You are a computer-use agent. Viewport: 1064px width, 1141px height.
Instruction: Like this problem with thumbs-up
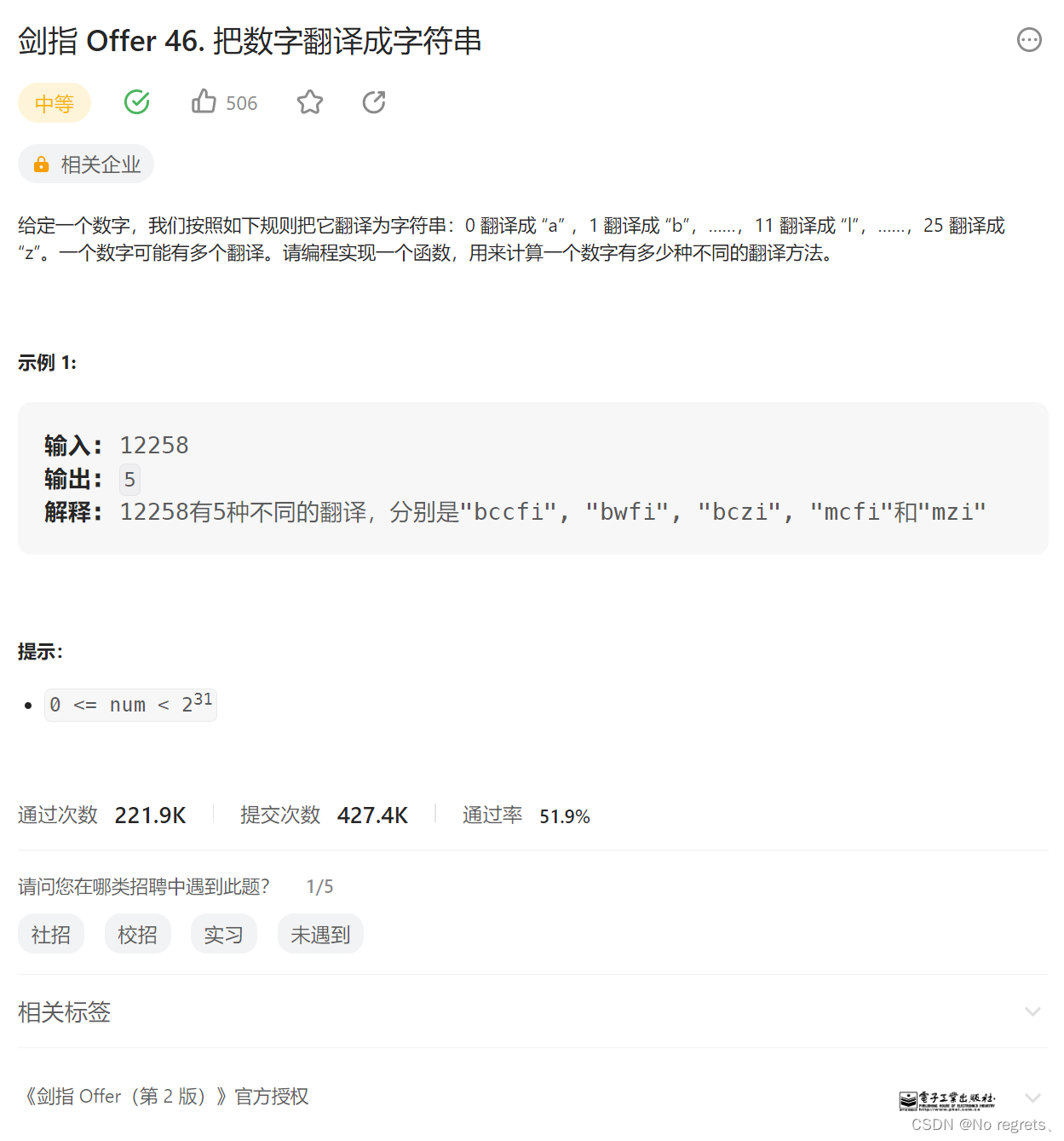coord(204,102)
